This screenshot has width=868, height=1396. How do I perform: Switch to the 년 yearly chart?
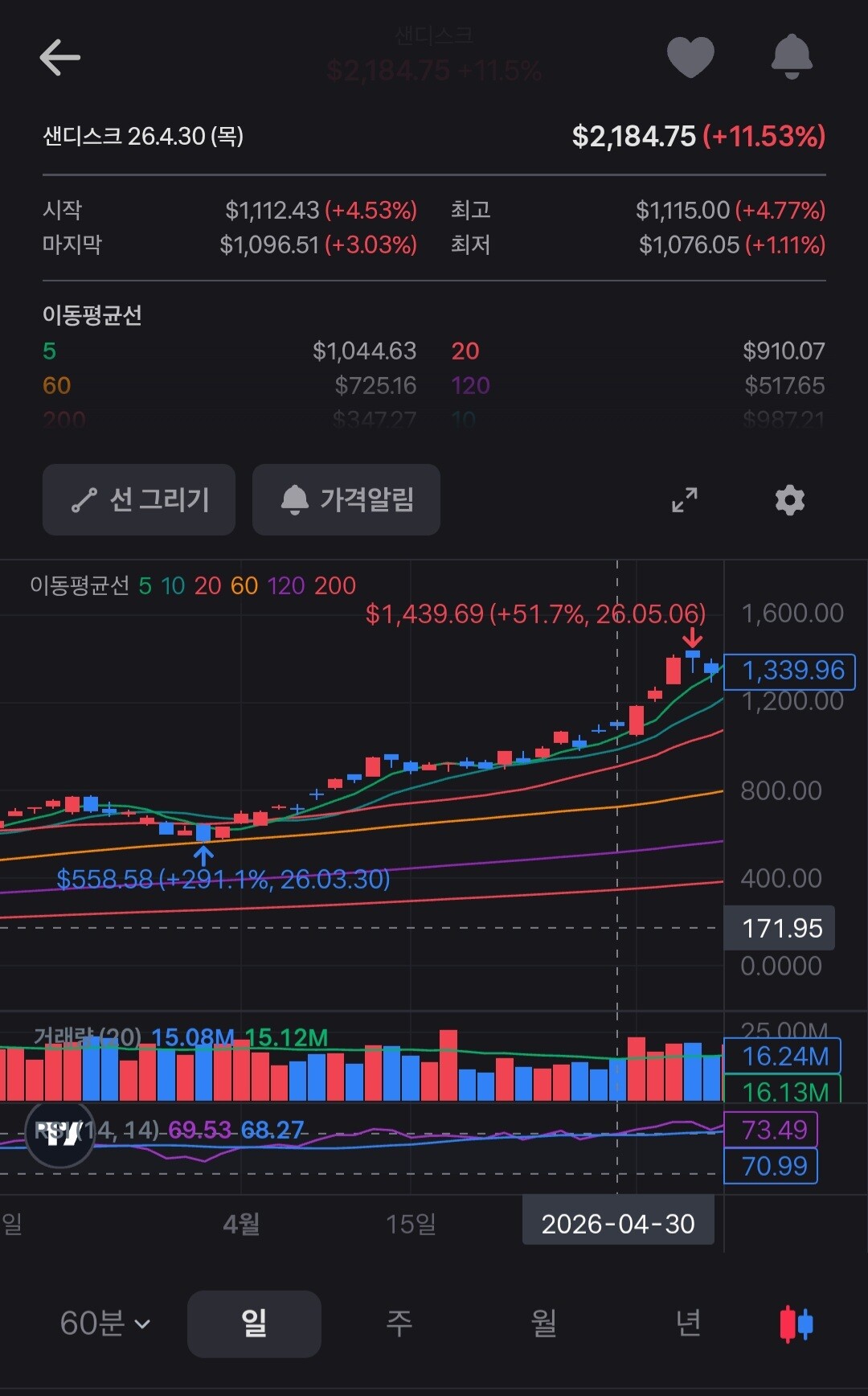[688, 1324]
